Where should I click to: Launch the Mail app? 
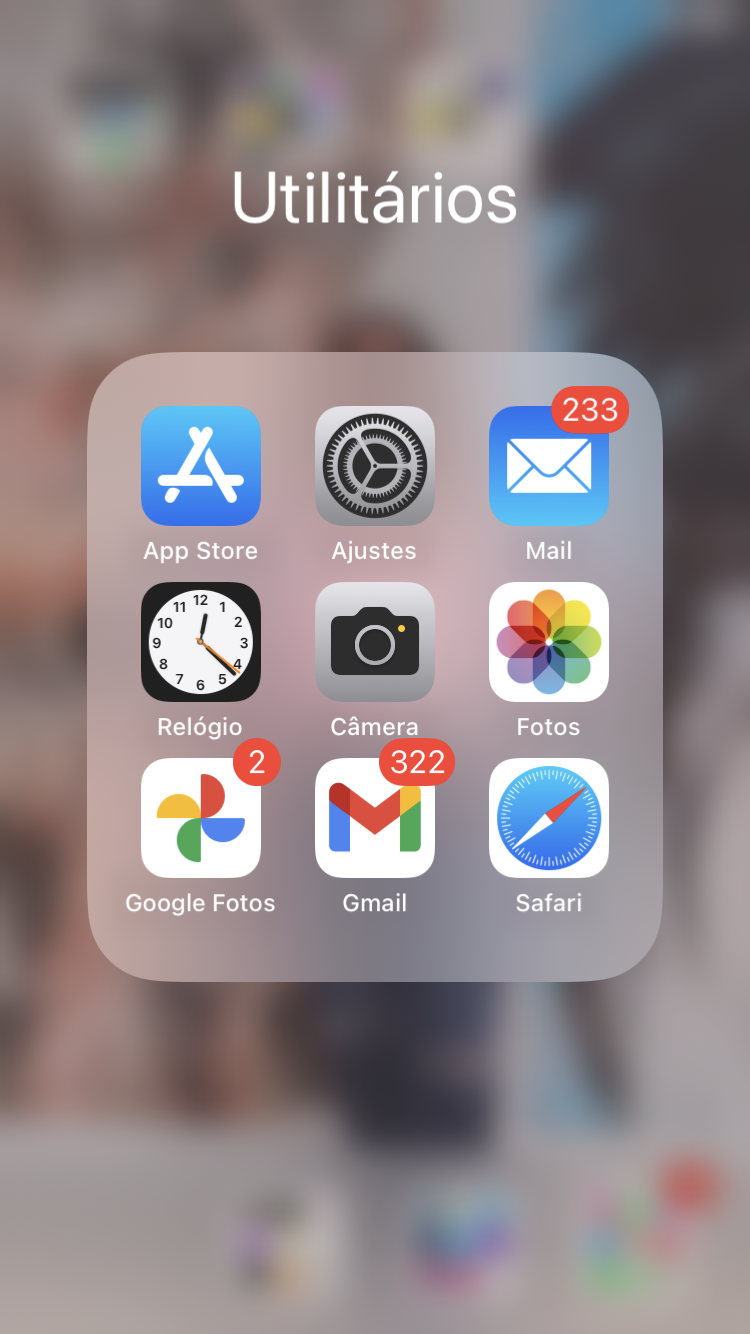549,466
